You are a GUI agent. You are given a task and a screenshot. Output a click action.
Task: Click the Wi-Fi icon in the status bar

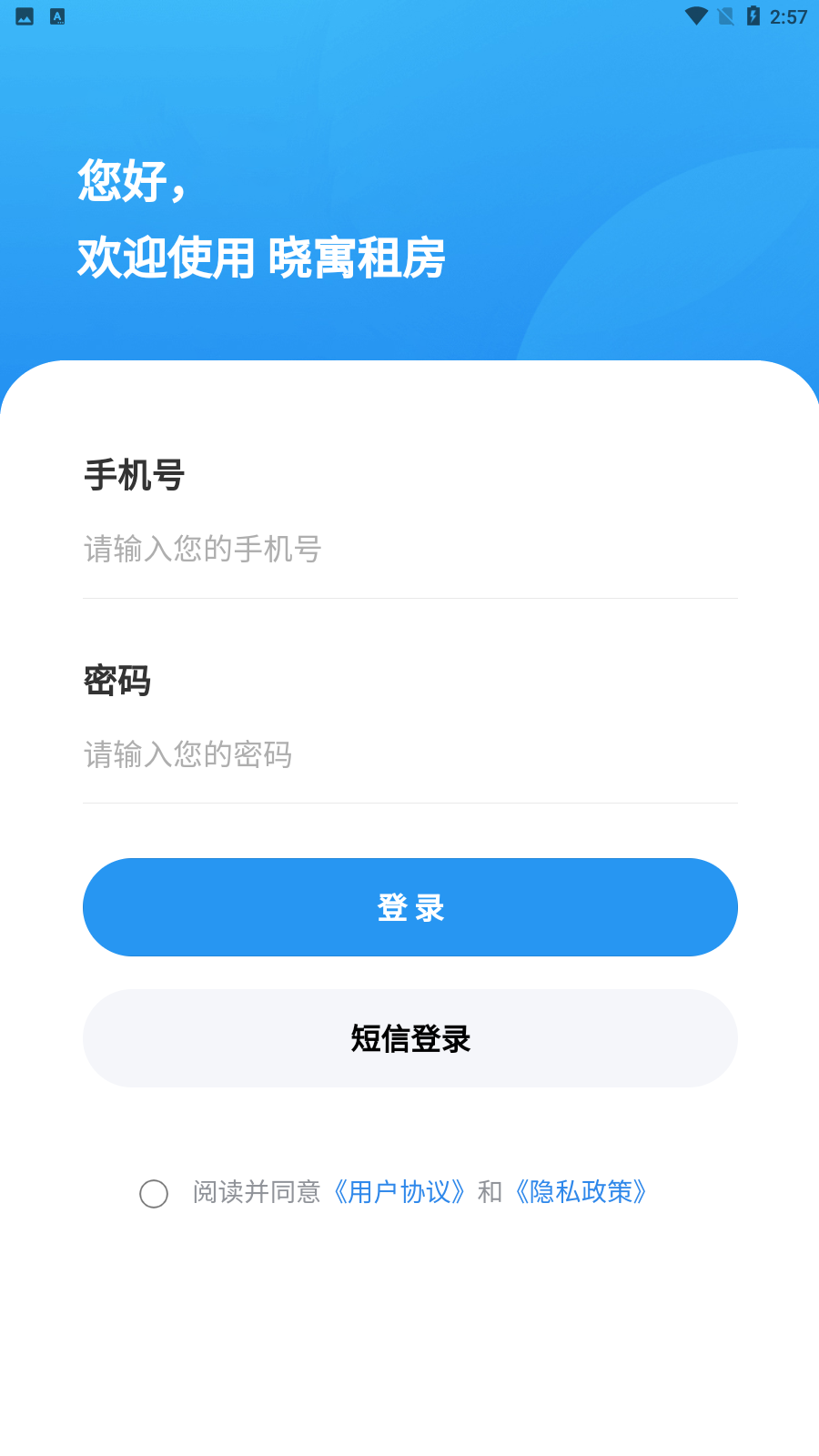pos(696,15)
